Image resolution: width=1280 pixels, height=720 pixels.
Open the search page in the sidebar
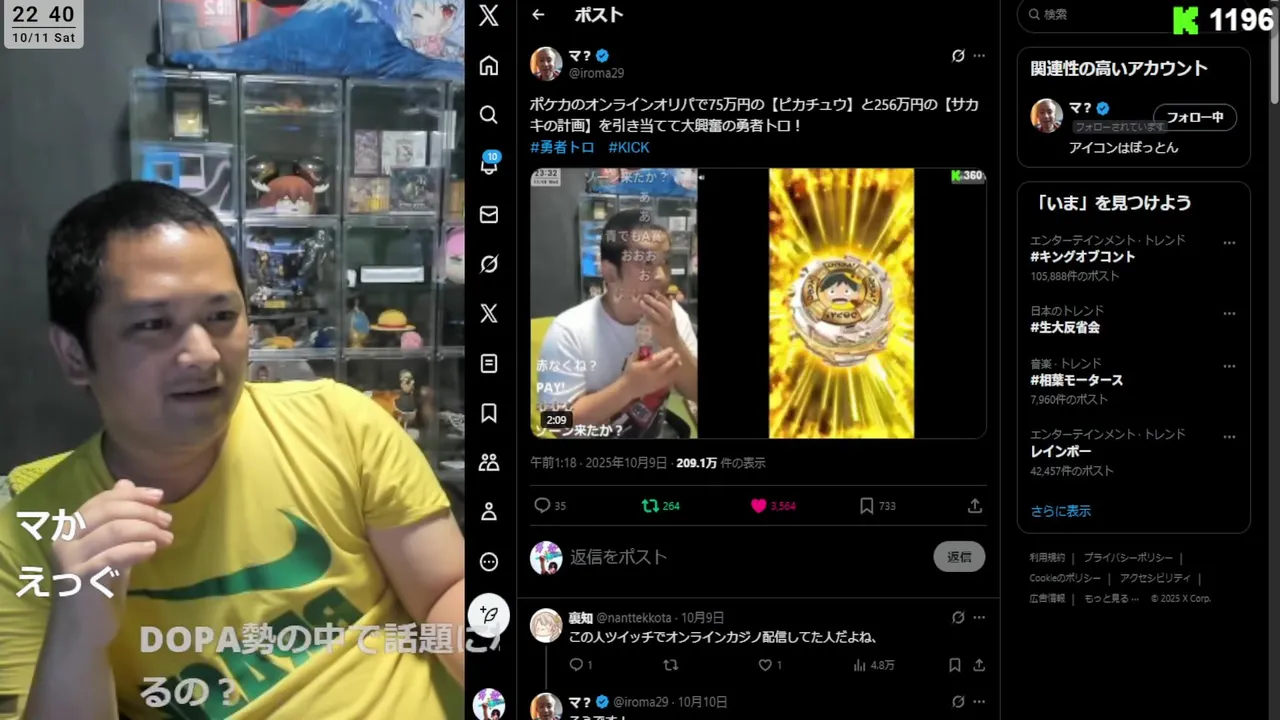(489, 115)
